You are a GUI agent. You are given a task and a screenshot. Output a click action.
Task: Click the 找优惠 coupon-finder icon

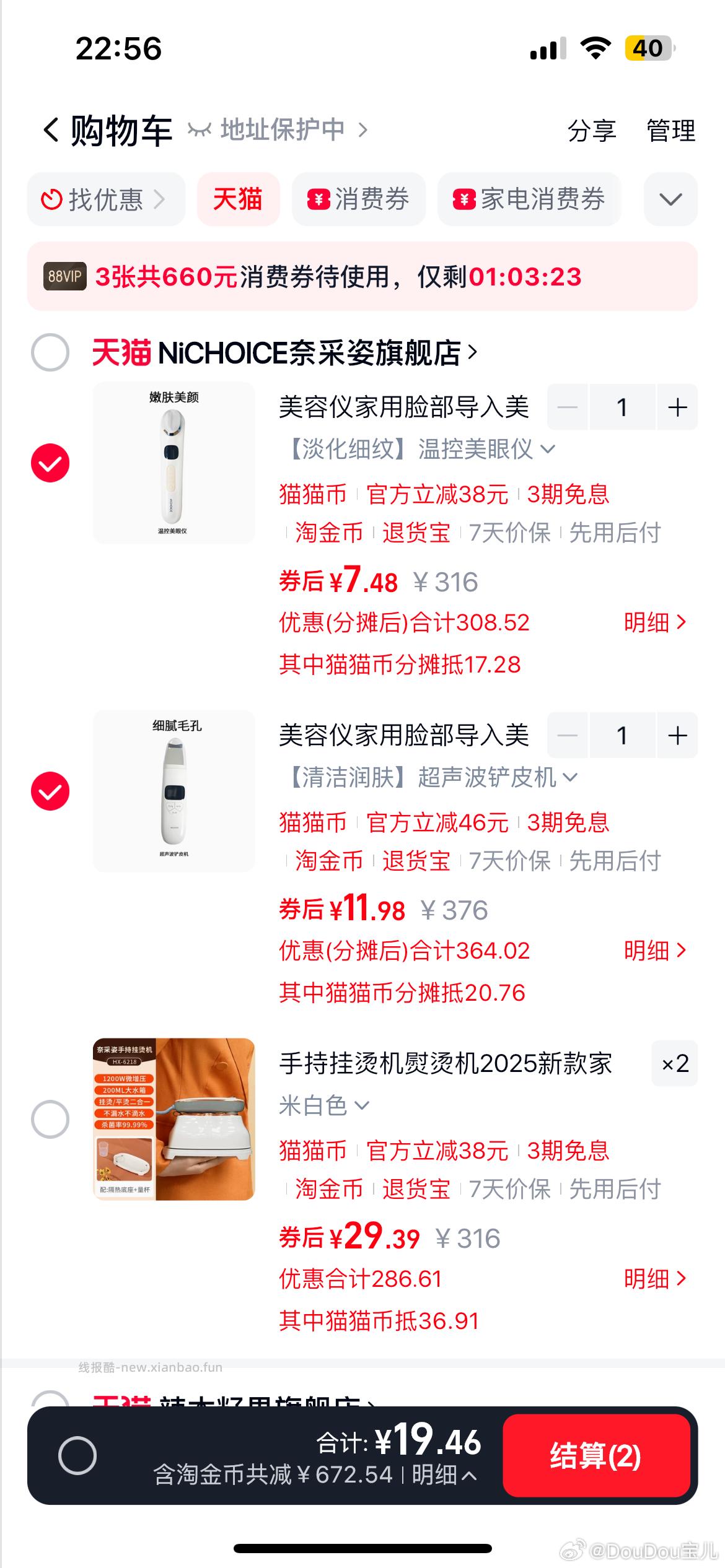click(x=53, y=199)
